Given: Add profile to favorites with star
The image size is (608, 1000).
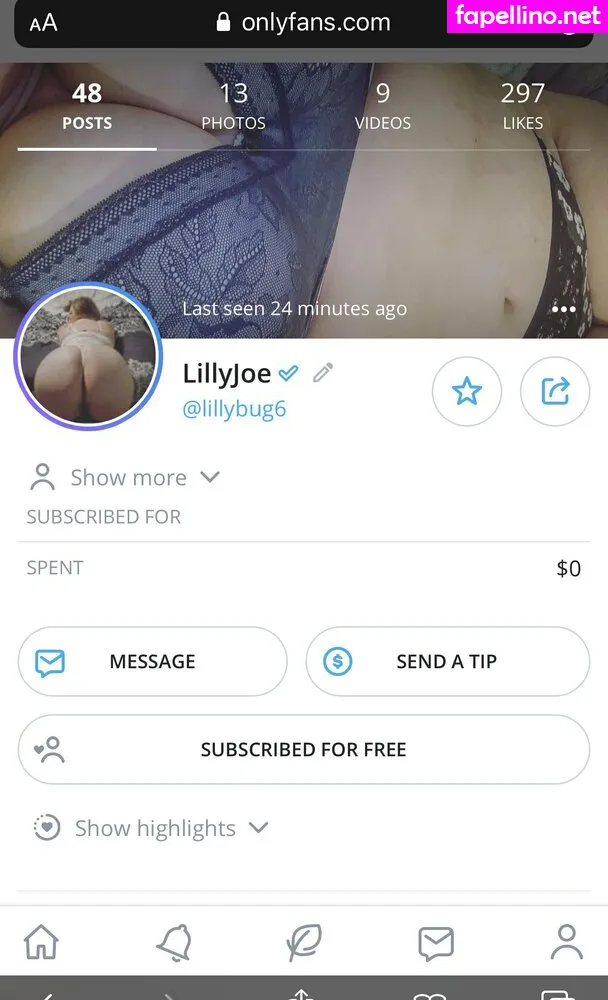Looking at the screenshot, I should [x=466, y=391].
